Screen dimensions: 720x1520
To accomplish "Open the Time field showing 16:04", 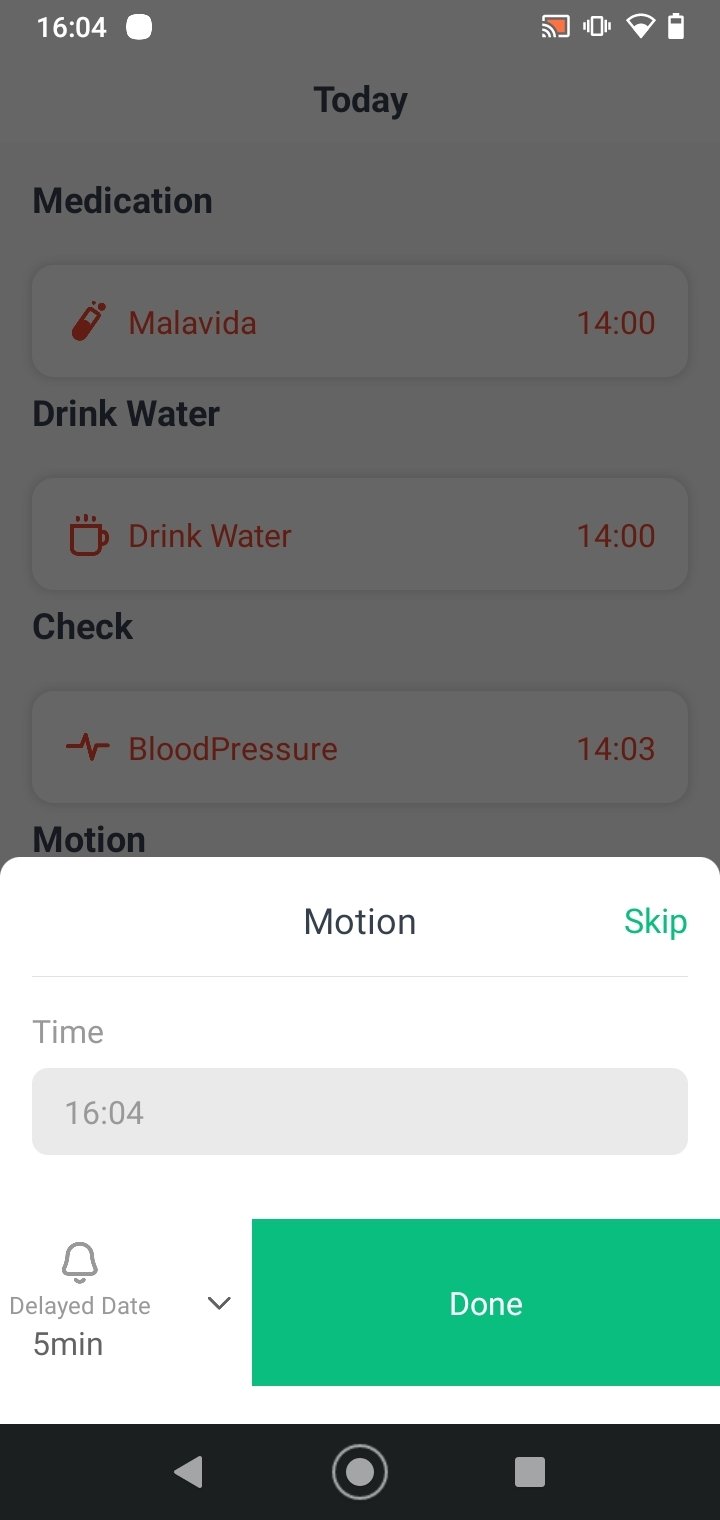I will pyautogui.click(x=360, y=1112).
